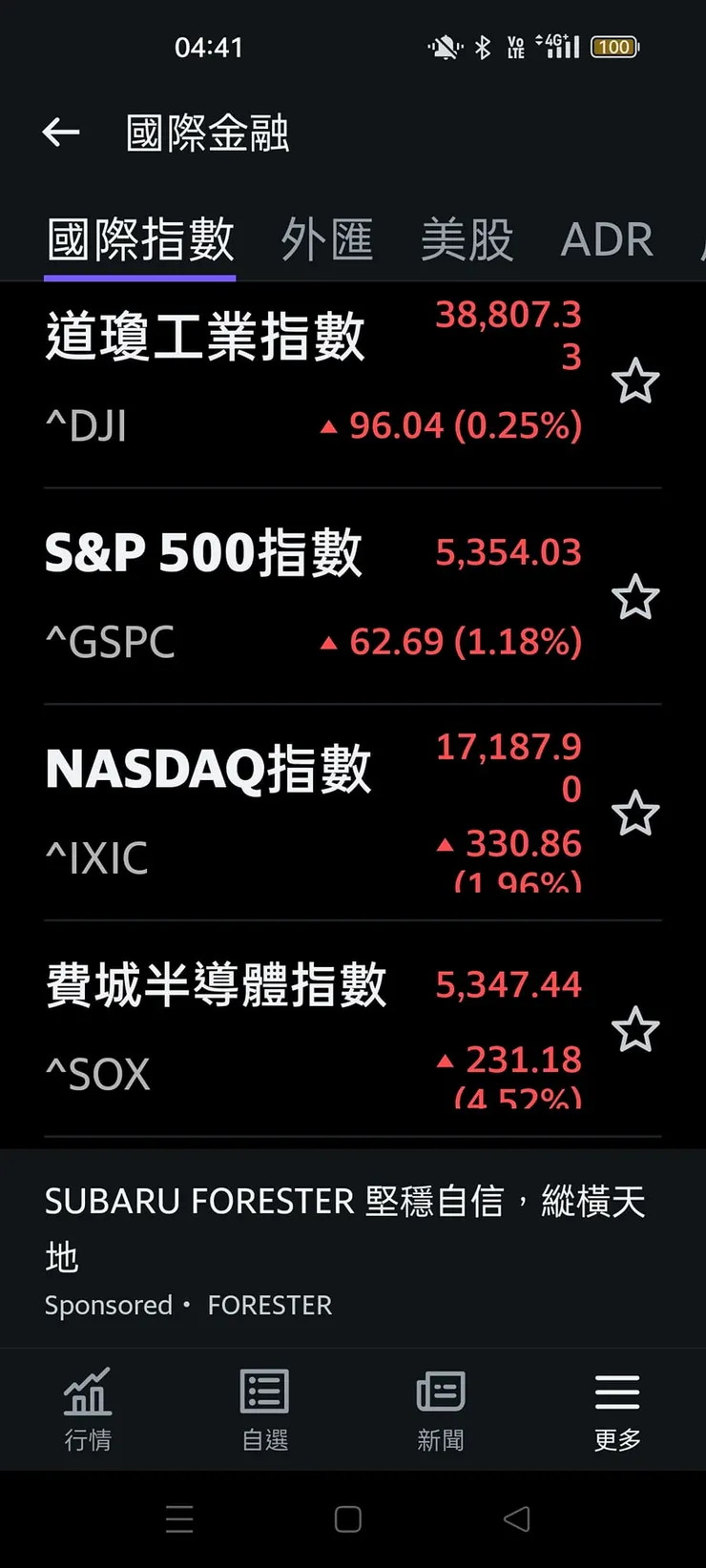
Task: Switch to the ADR tab
Action: click(x=607, y=239)
